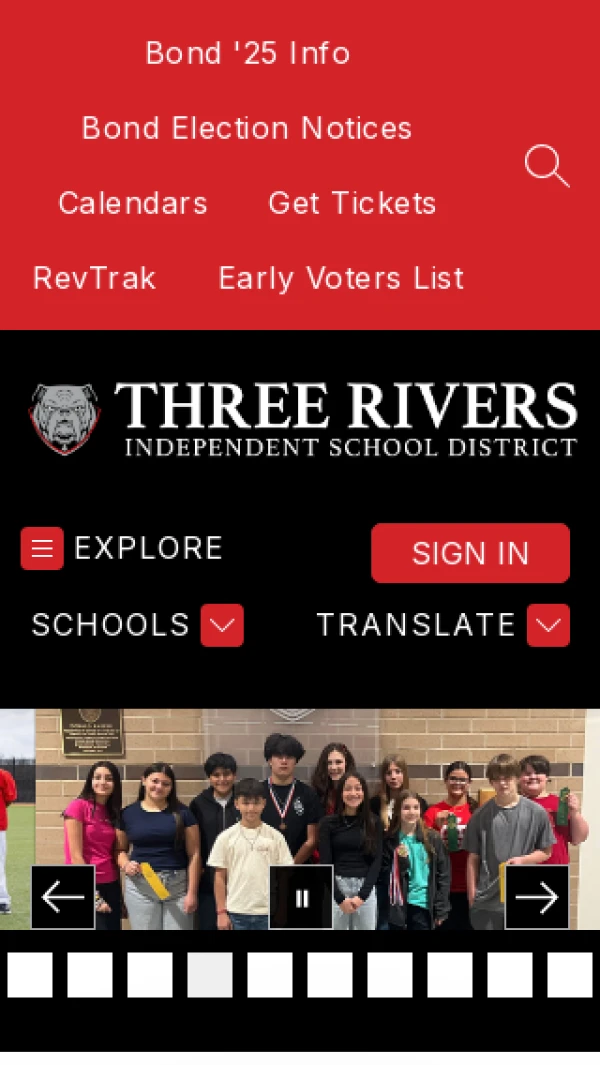
Task: Tap the Sign In button
Action: click(470, 553)
